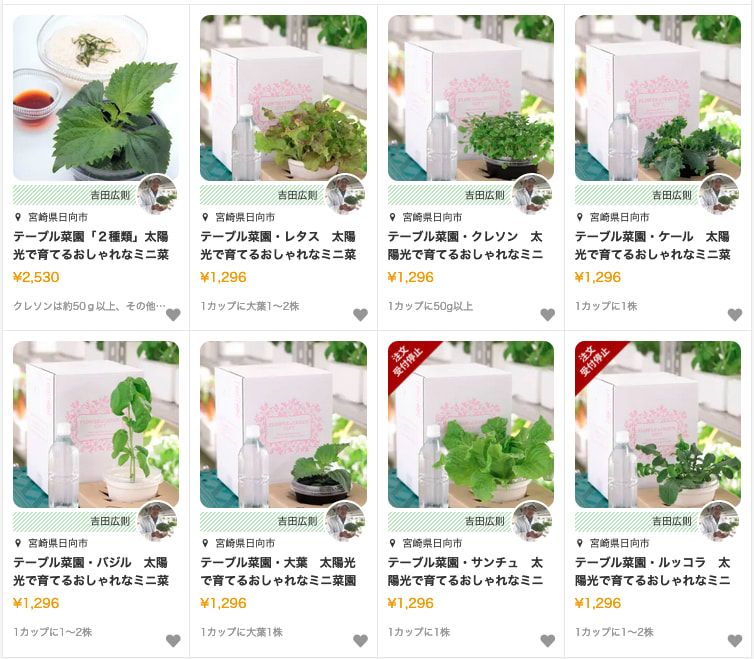Favorite the バジル table garden
Image resolution: width=754 pixels, height=659 pixels.
173,641
